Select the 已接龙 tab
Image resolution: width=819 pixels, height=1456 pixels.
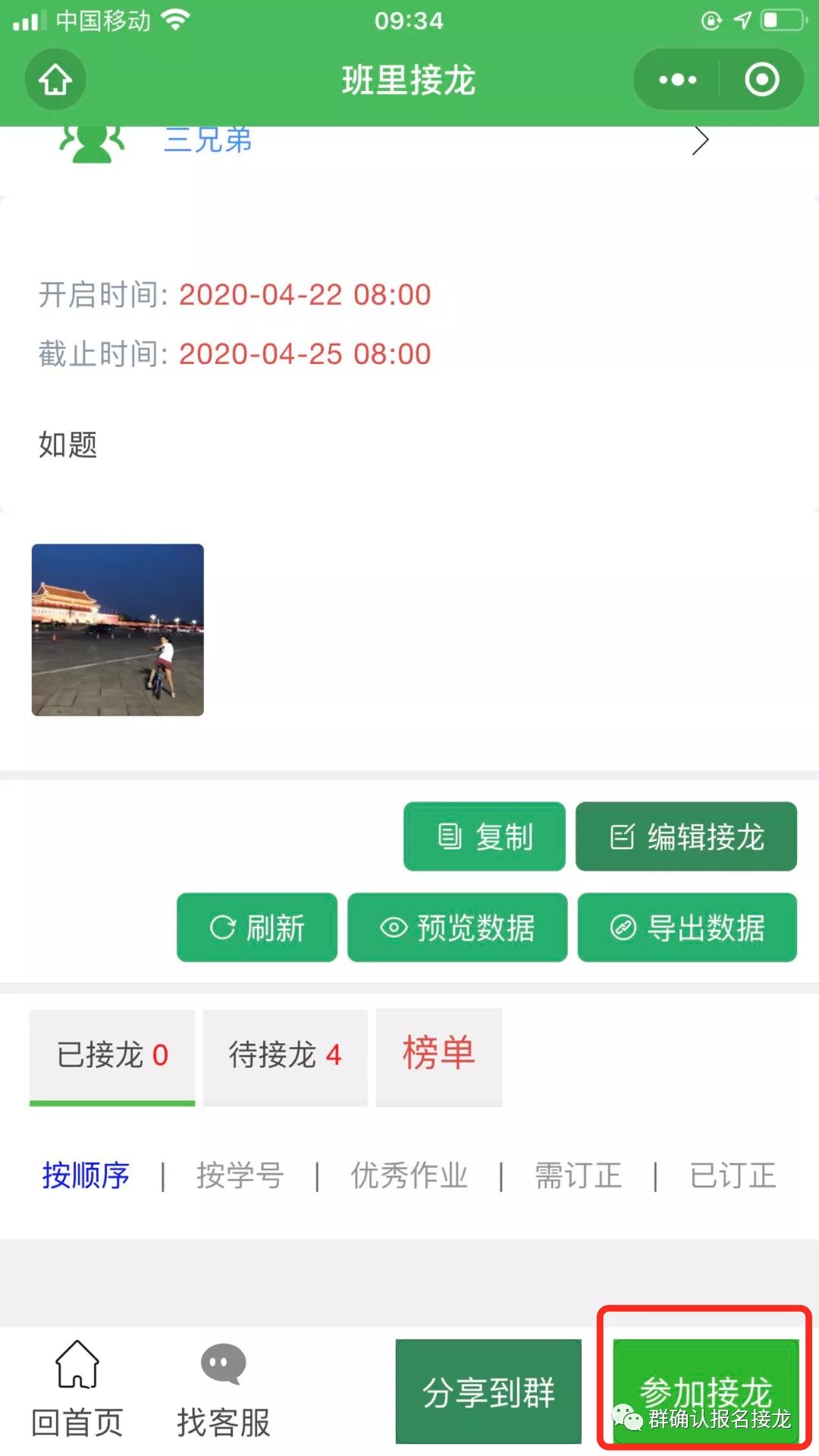(x=112, y=1055)
